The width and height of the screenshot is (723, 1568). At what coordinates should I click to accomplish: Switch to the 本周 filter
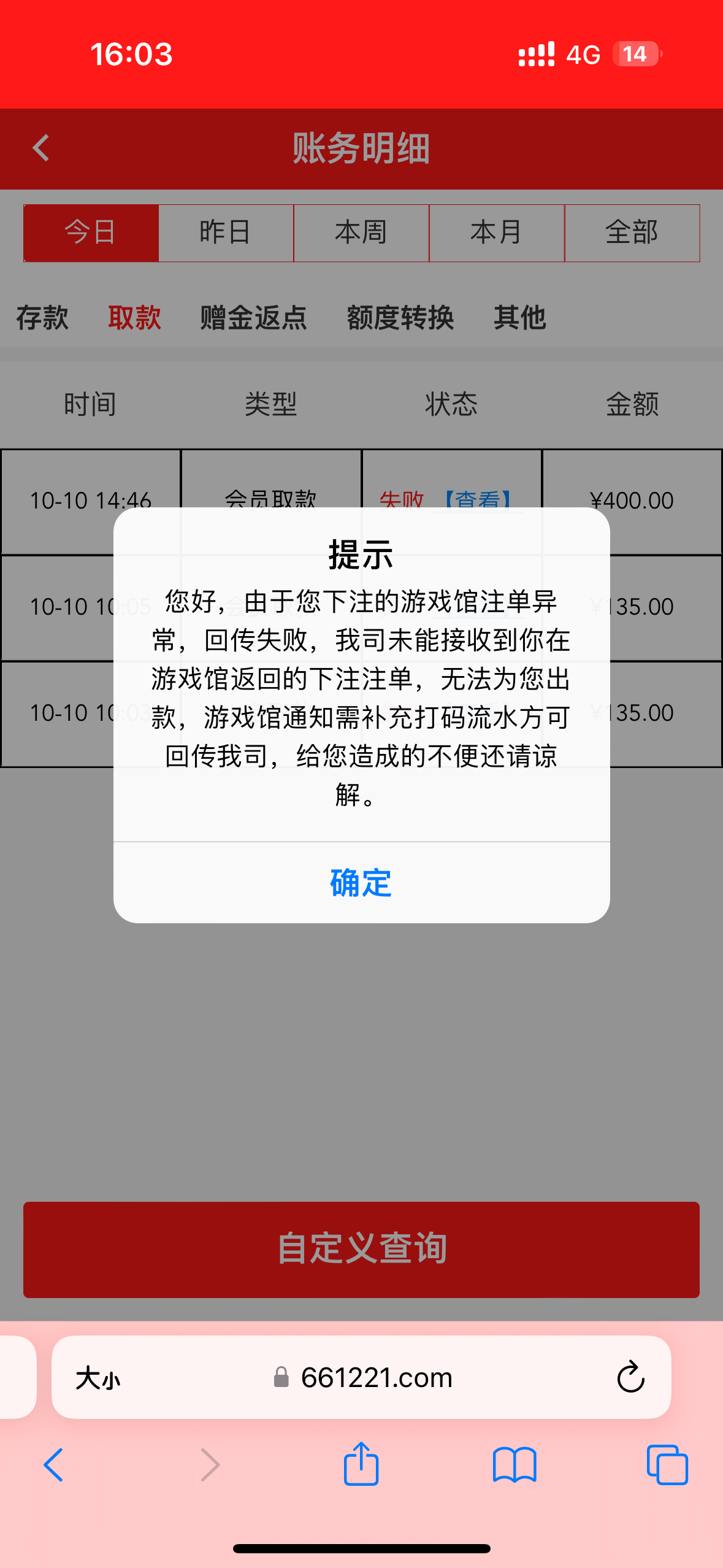coord(361,233)
